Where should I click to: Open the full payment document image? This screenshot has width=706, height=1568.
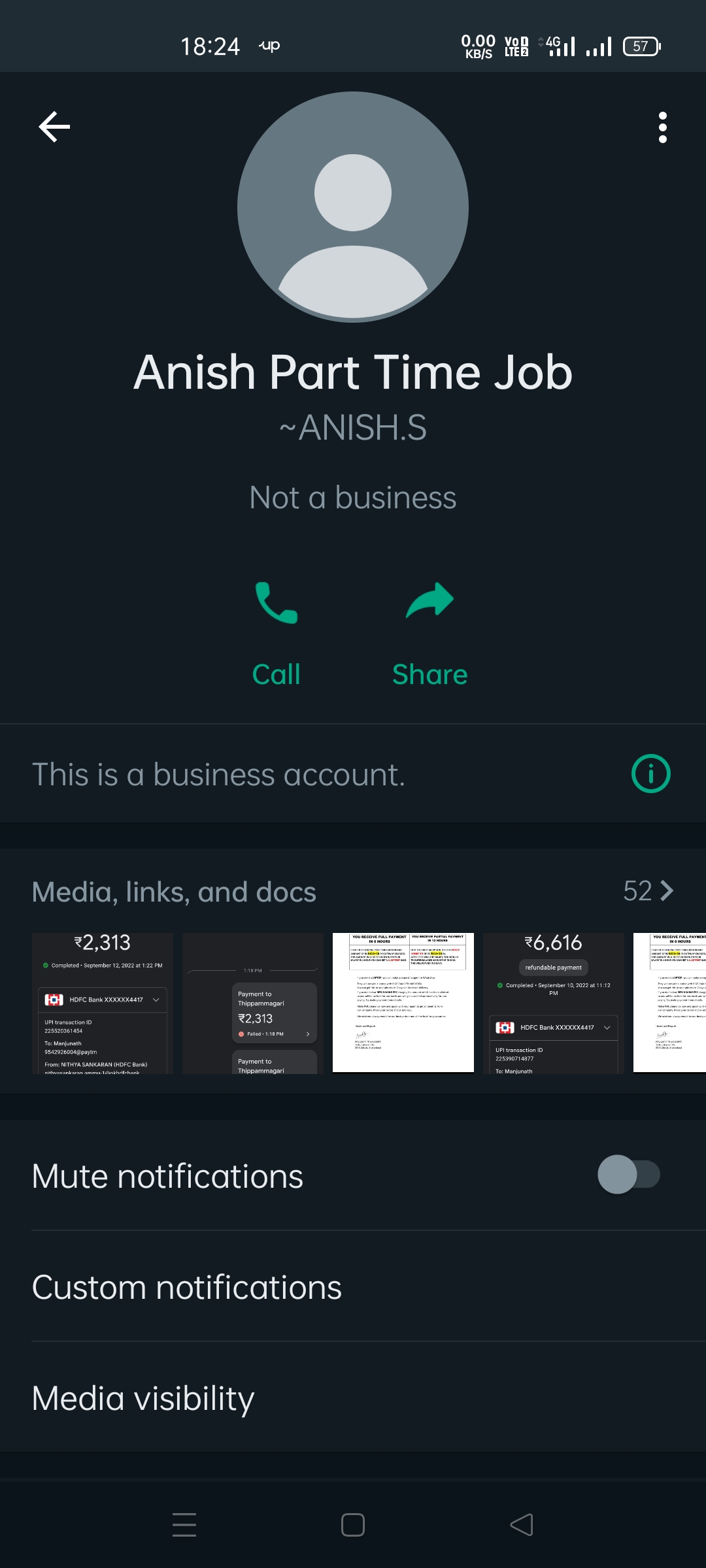click(x=403, y=1003)
